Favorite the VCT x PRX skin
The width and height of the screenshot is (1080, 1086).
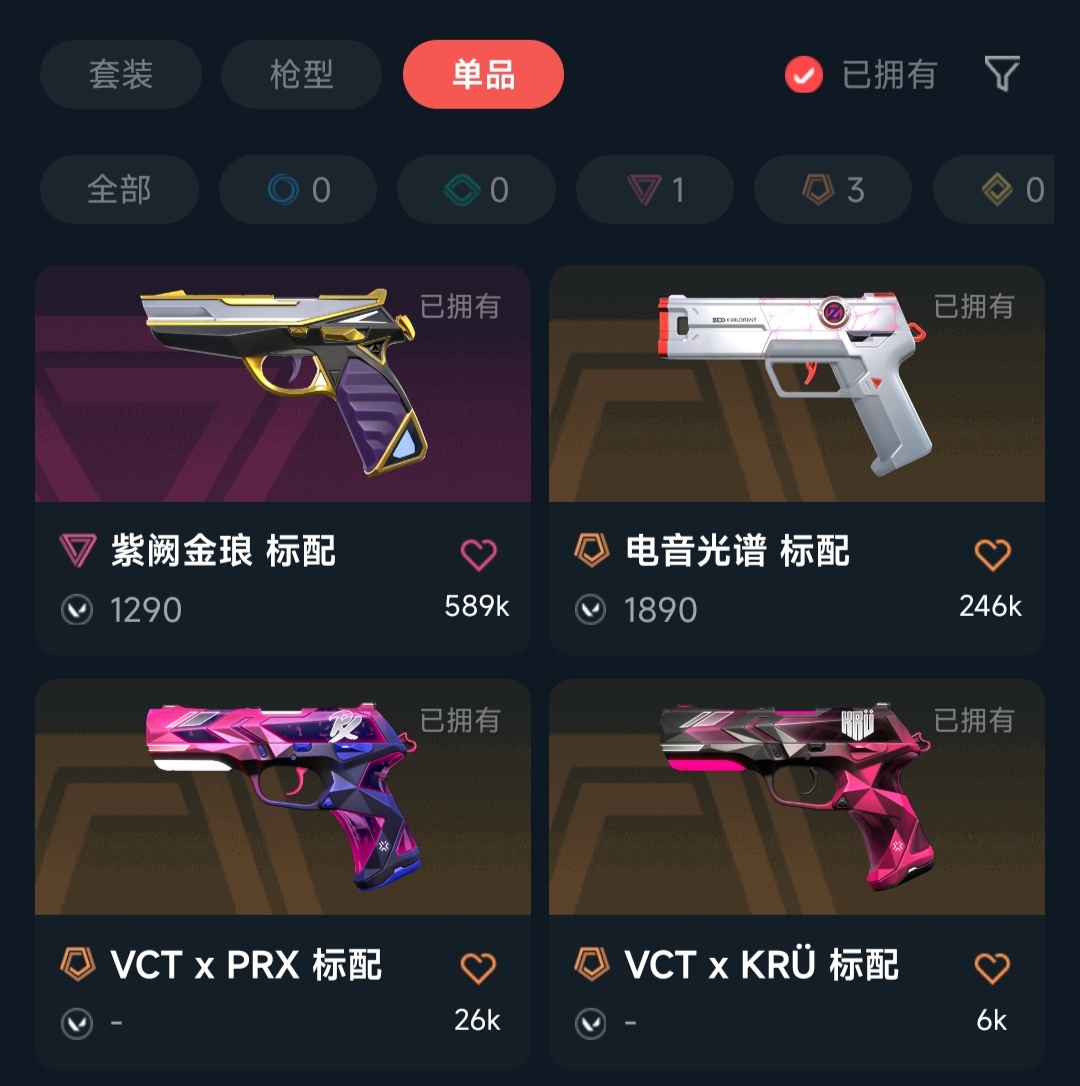(478, 967)
